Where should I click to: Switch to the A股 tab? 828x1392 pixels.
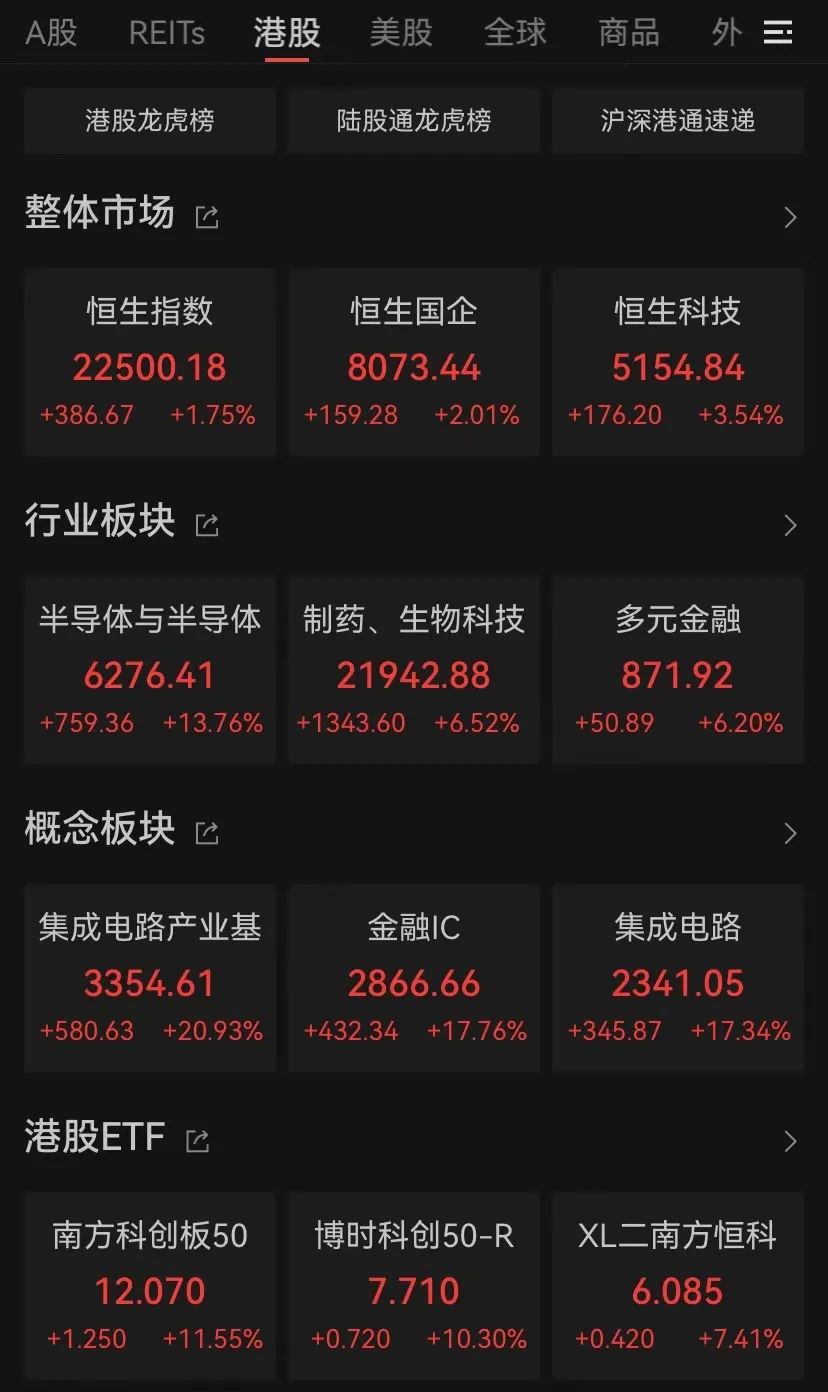pos(50,32)
